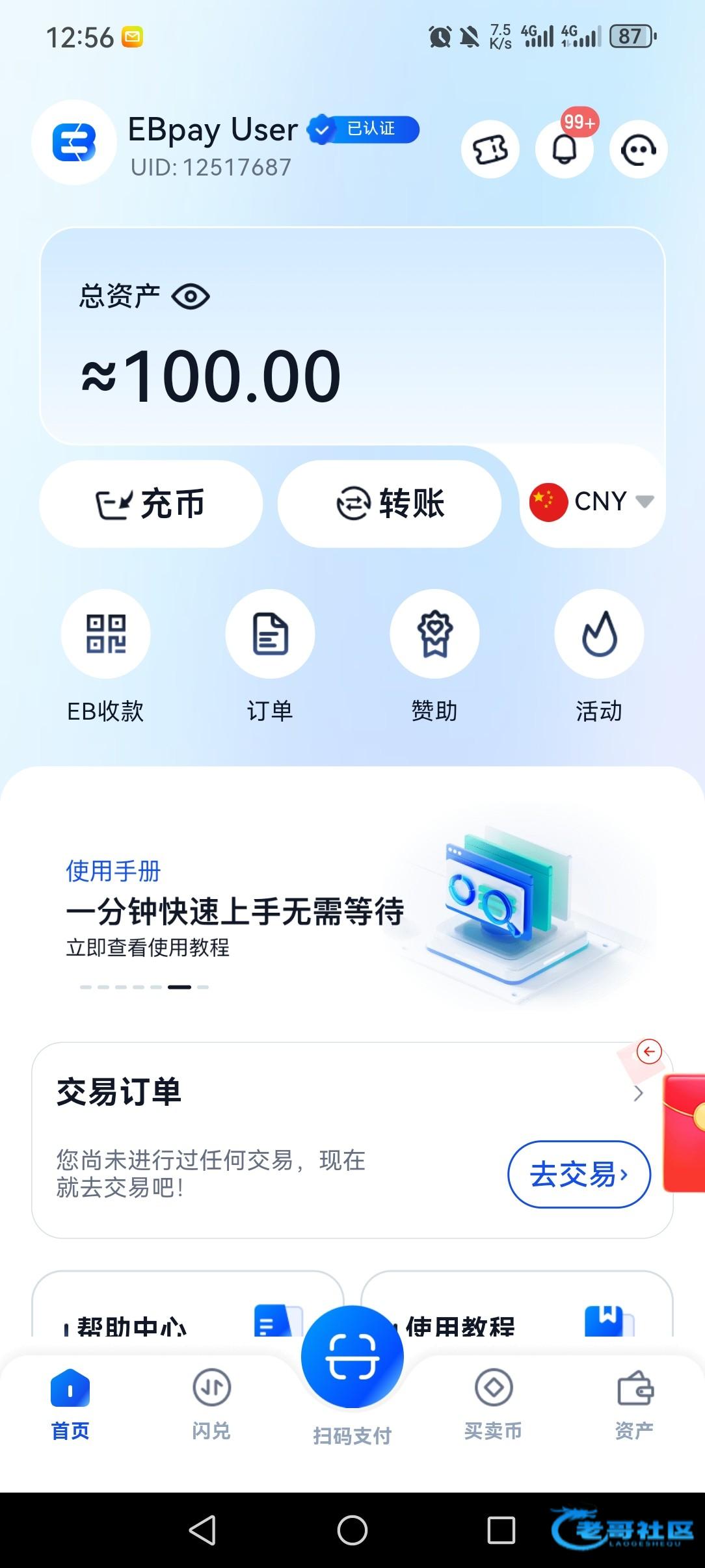The image size is (705, 1568).
Task: Contact customer service via headset icon
Action: pos(638,150)
